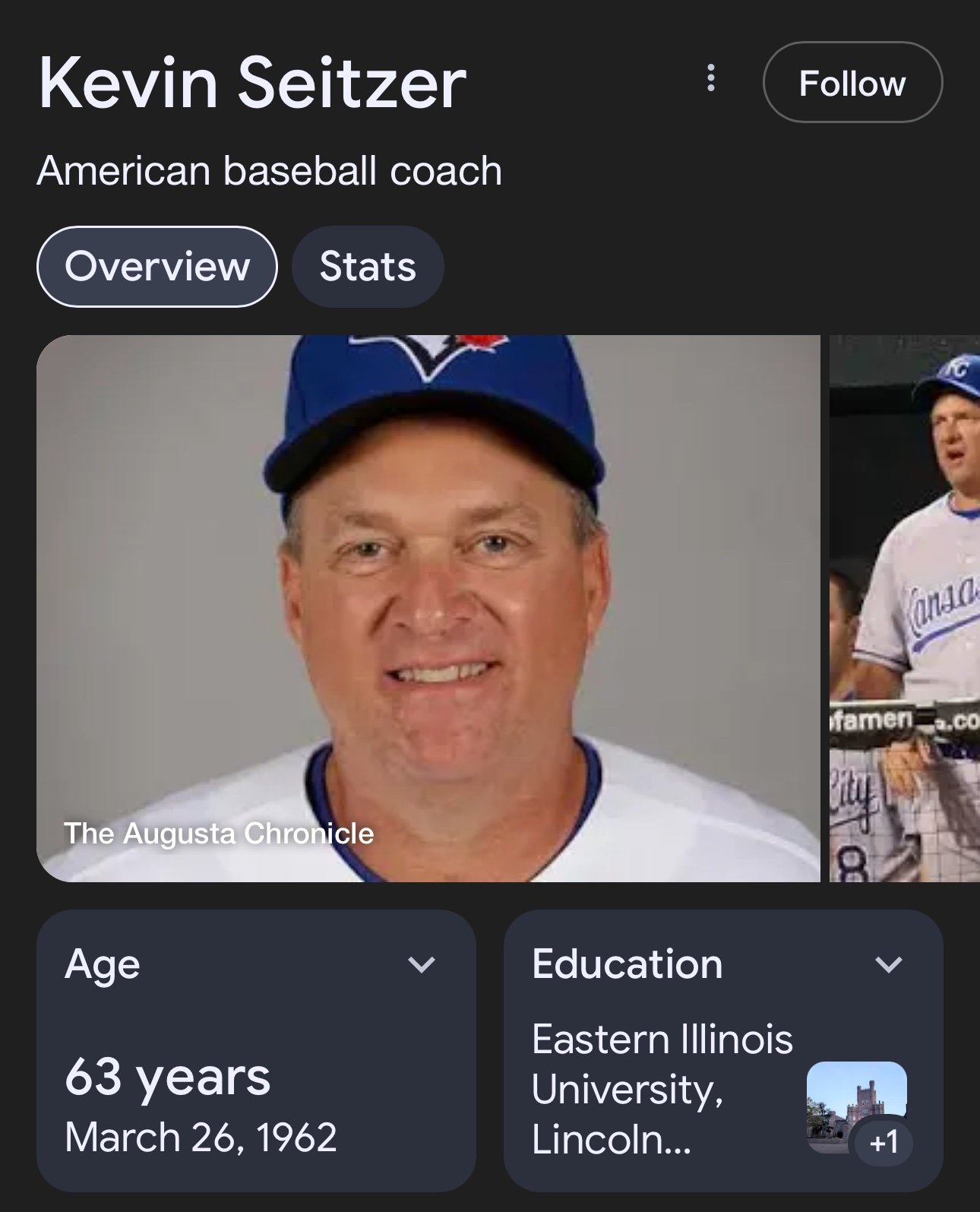View the Kansas City uniform photo
980x1212 pixels.
[x=904, y=608]
